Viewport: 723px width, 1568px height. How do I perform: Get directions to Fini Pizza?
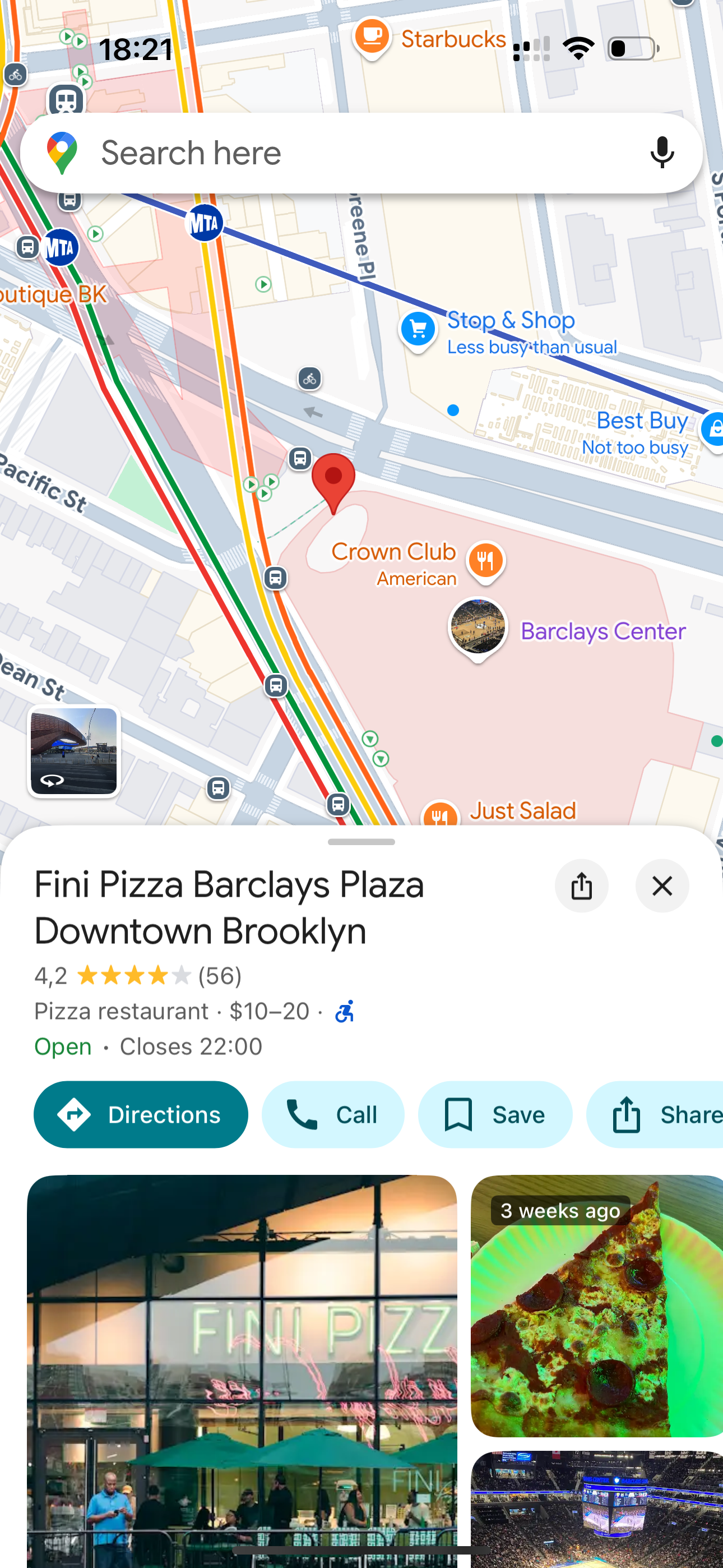[141, 1114]
